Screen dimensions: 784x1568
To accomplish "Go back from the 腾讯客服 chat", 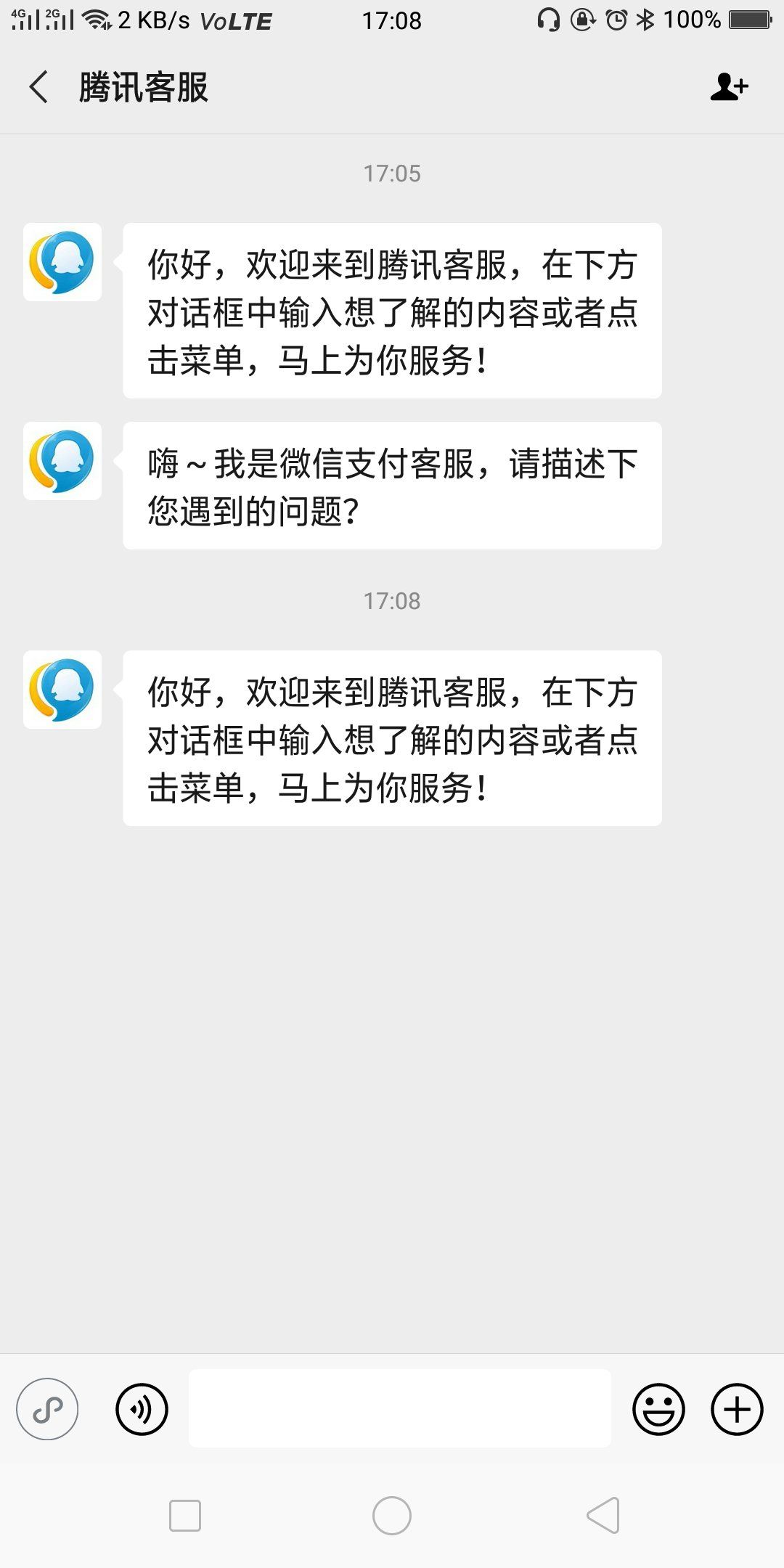I will coord(39,87).
